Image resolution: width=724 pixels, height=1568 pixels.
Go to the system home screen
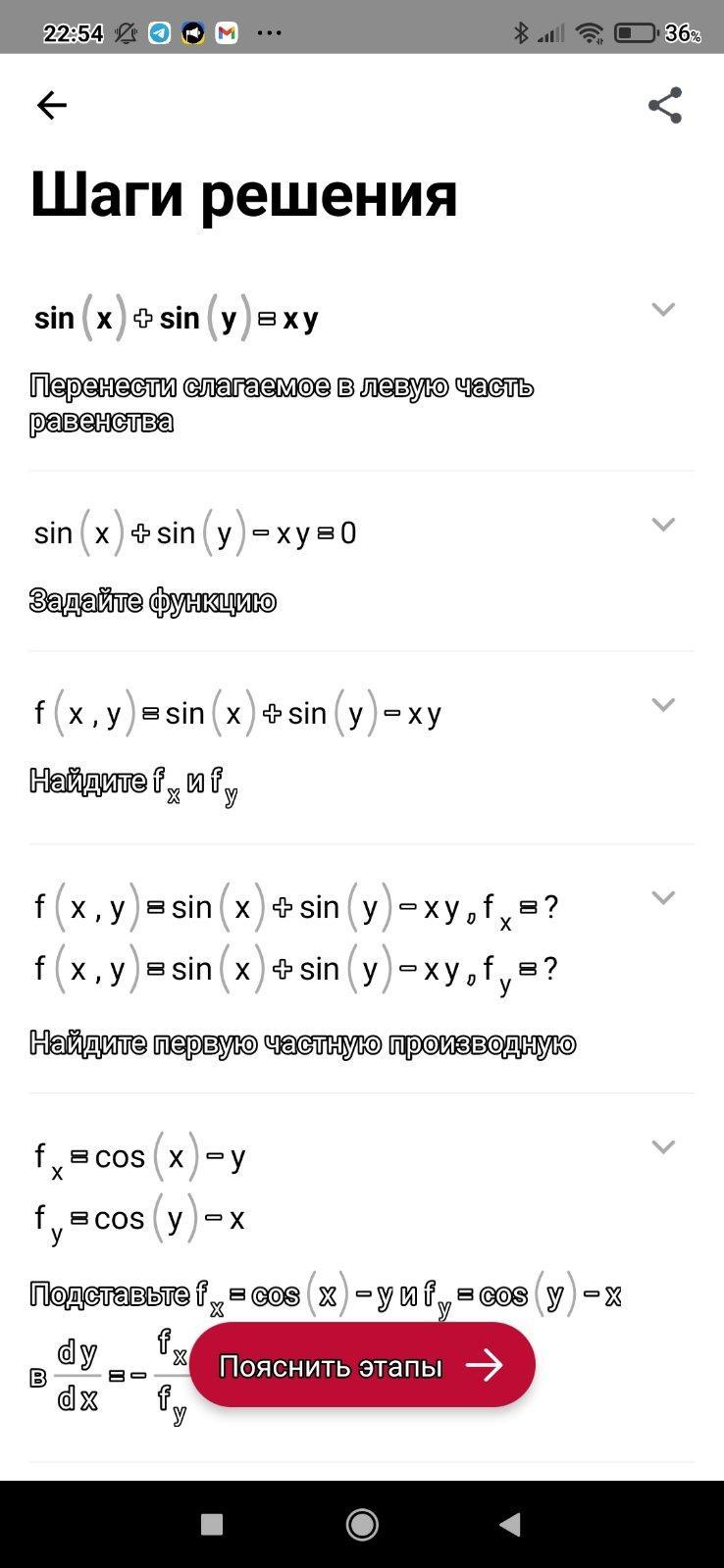(x=362, y=1524)
